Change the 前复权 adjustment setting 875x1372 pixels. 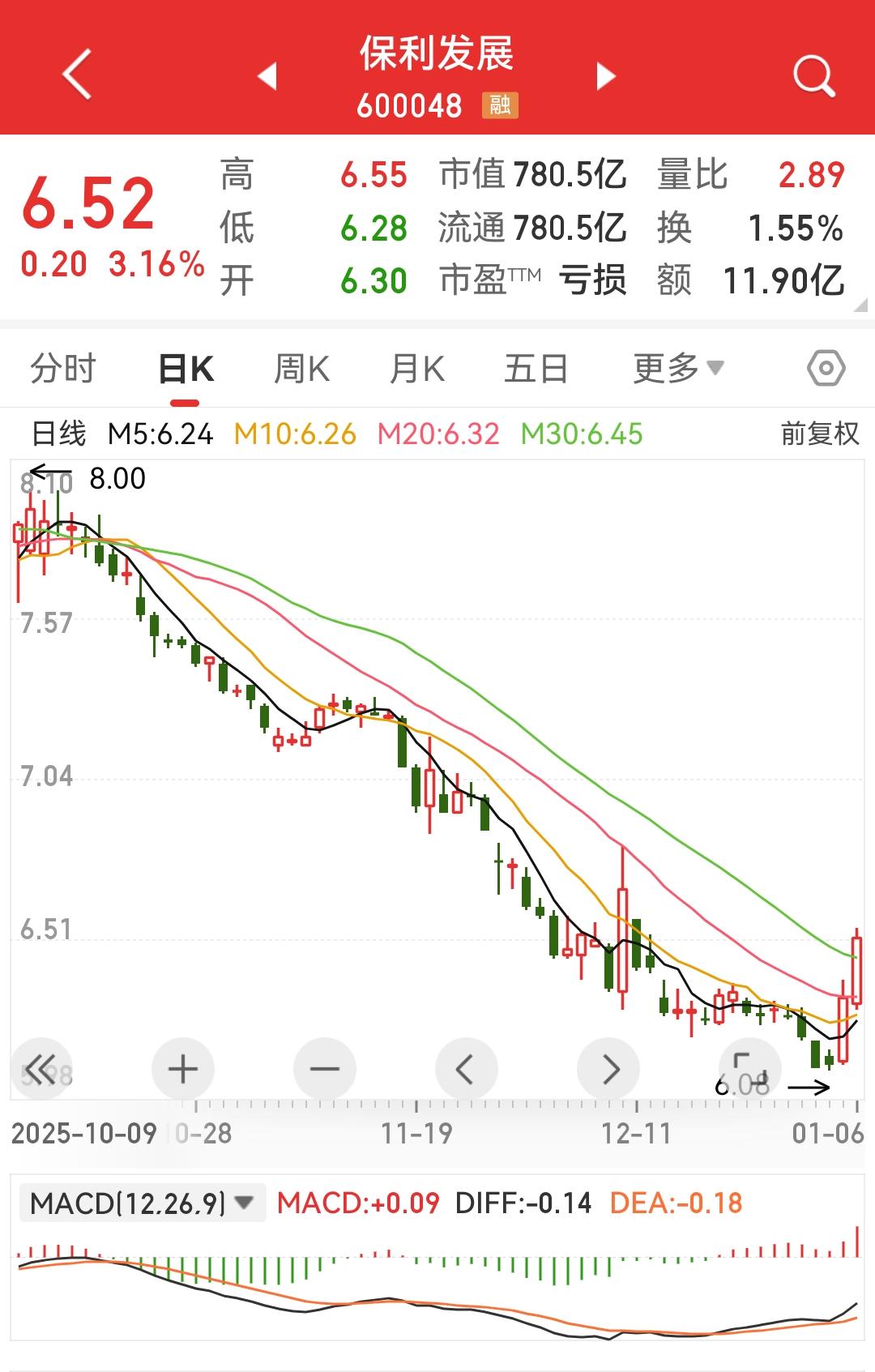tap(820, 434)
